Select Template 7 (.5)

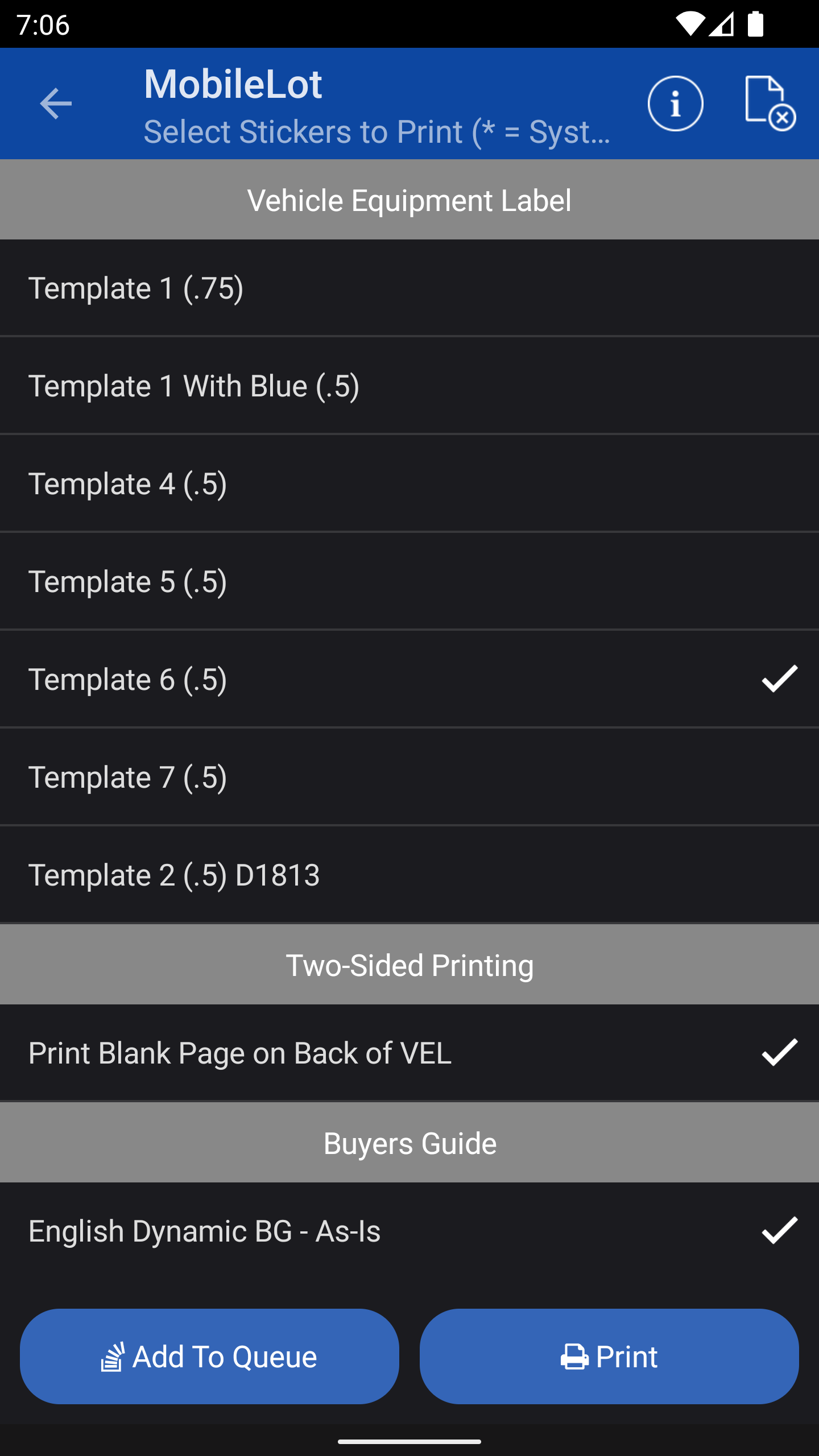[x=409, y=777]
